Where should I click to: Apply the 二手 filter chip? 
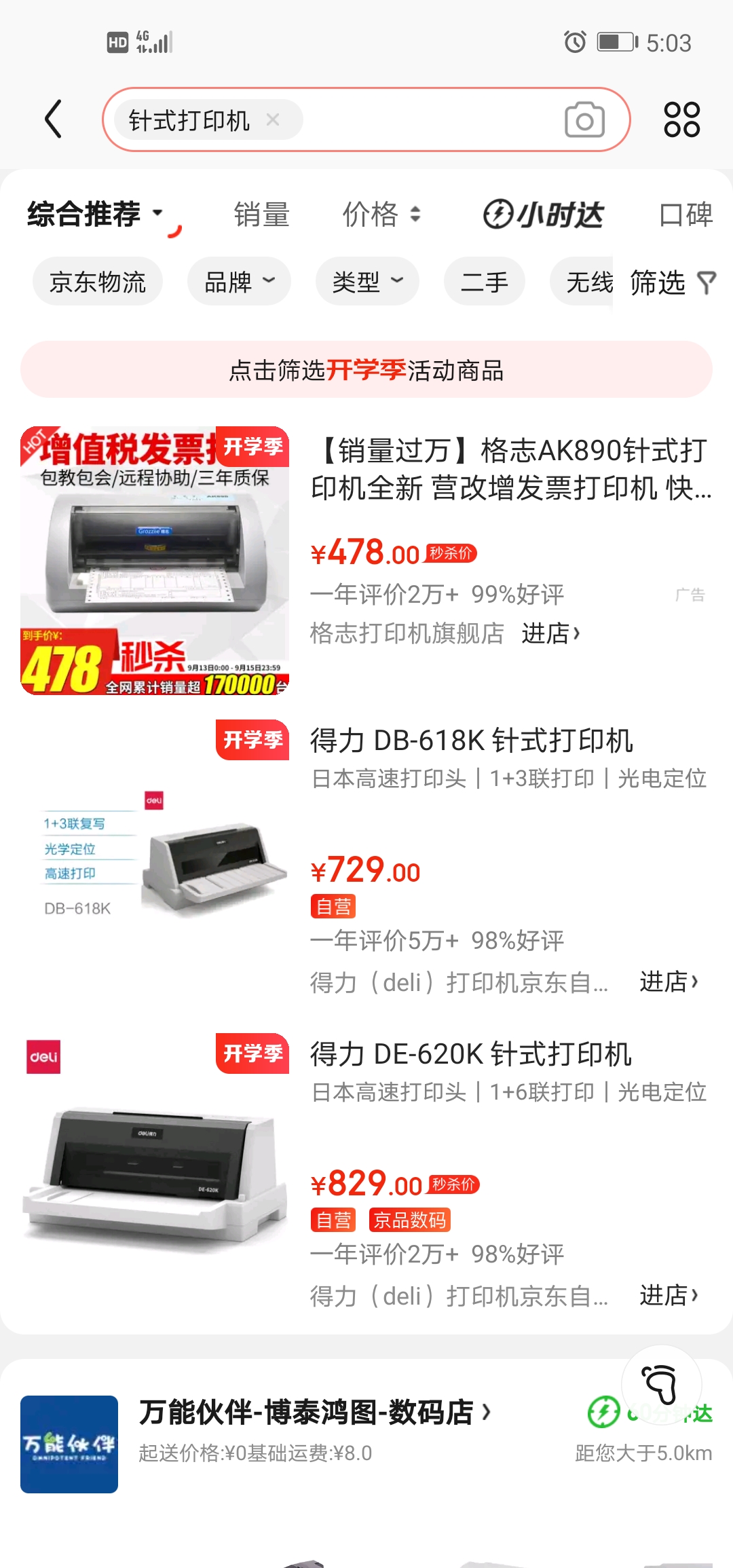[484, 282]
